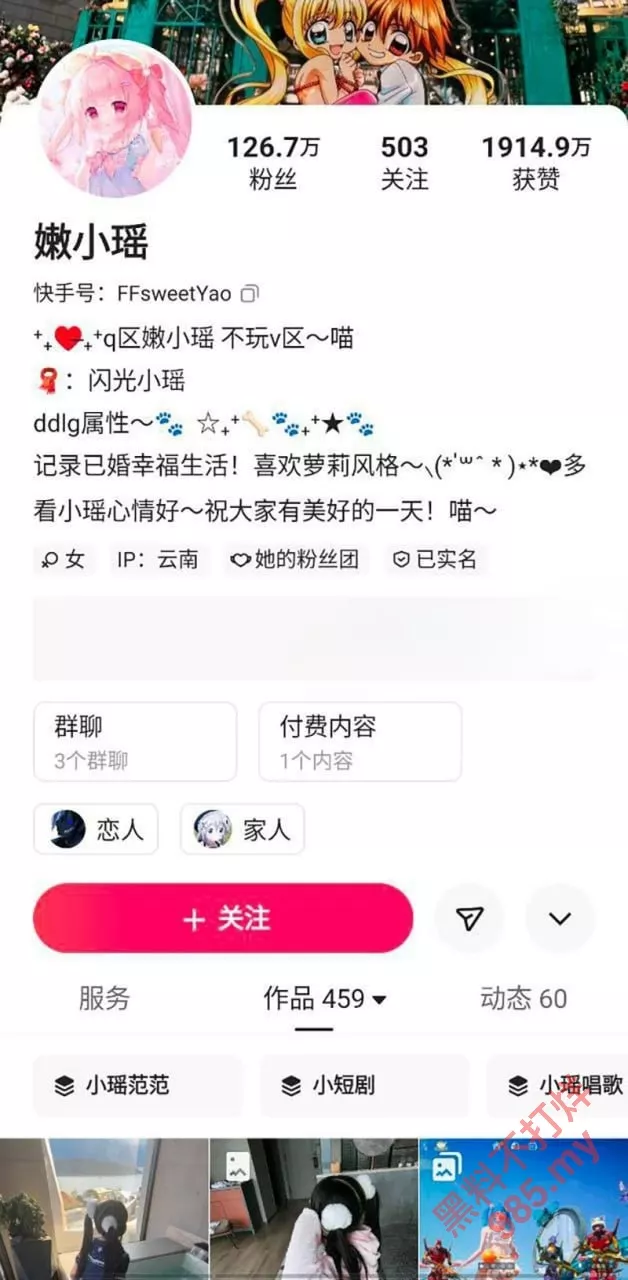
Task: Expand the down-arrow recommendations button
Action: point(560,918)
